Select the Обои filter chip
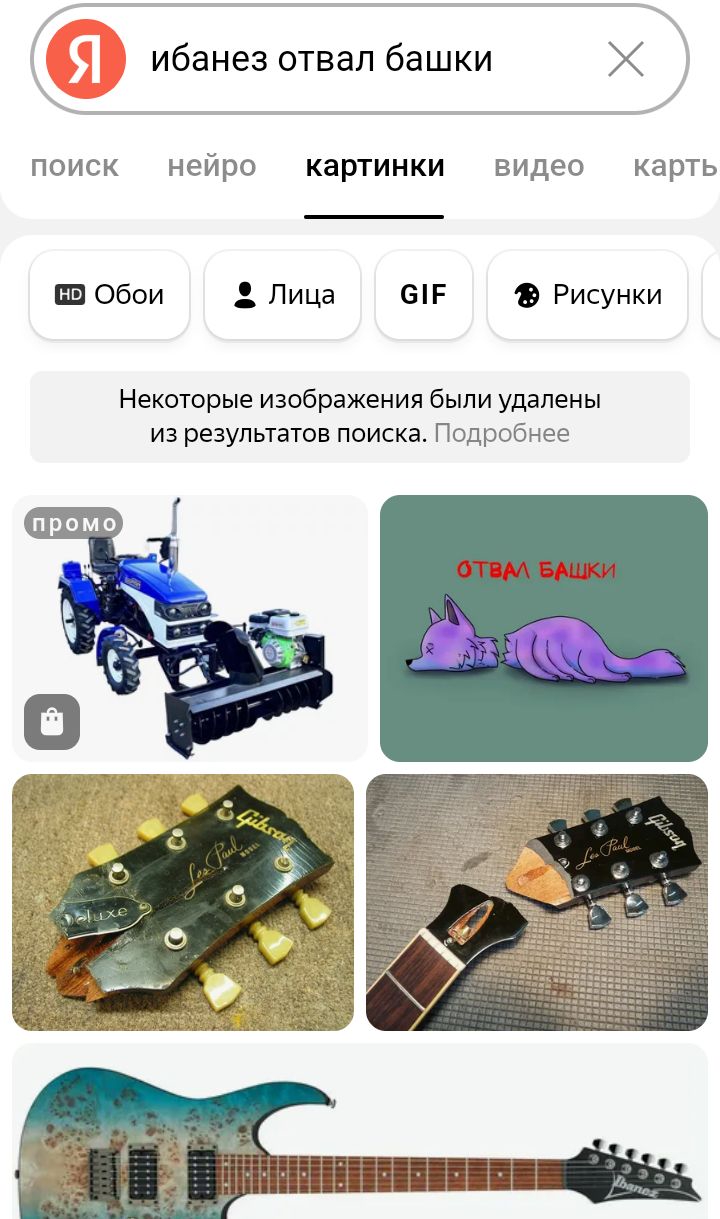Image resolution: width=720 pixels, height=1219 pixels. (110, 295)
